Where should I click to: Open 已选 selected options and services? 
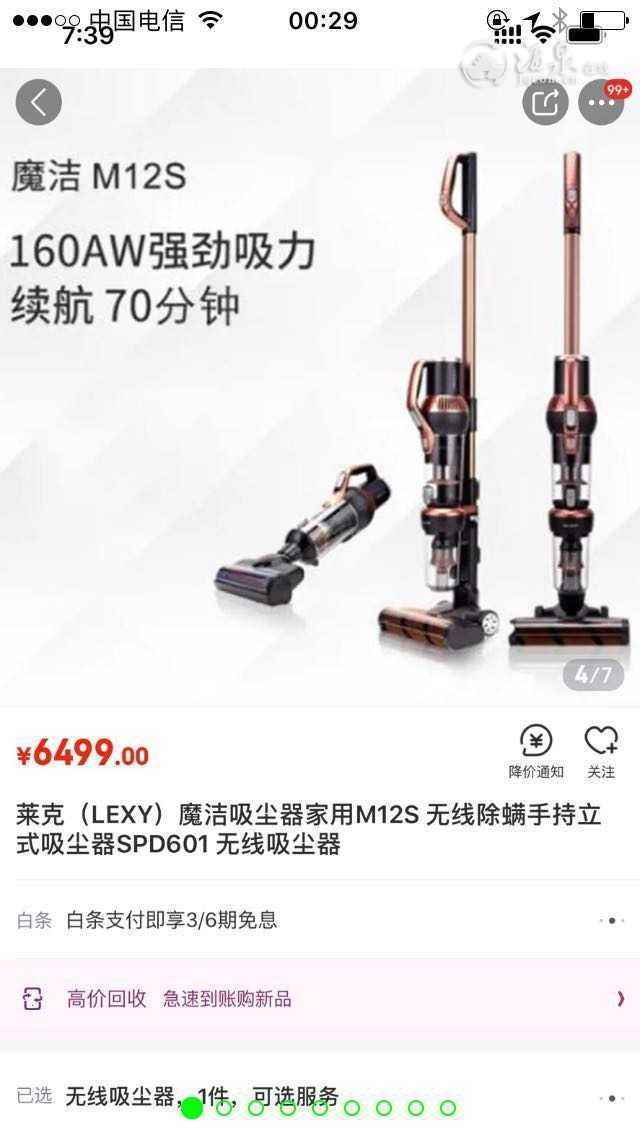pos(320,1095)
